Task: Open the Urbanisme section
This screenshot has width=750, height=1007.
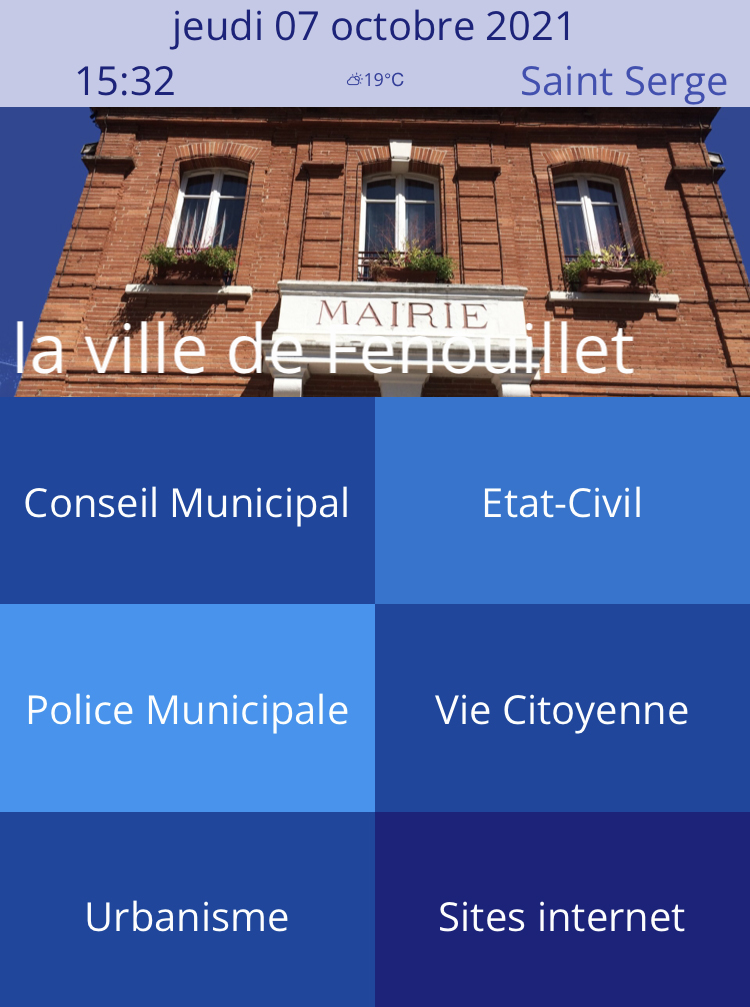Action: (x=187, y=915)
